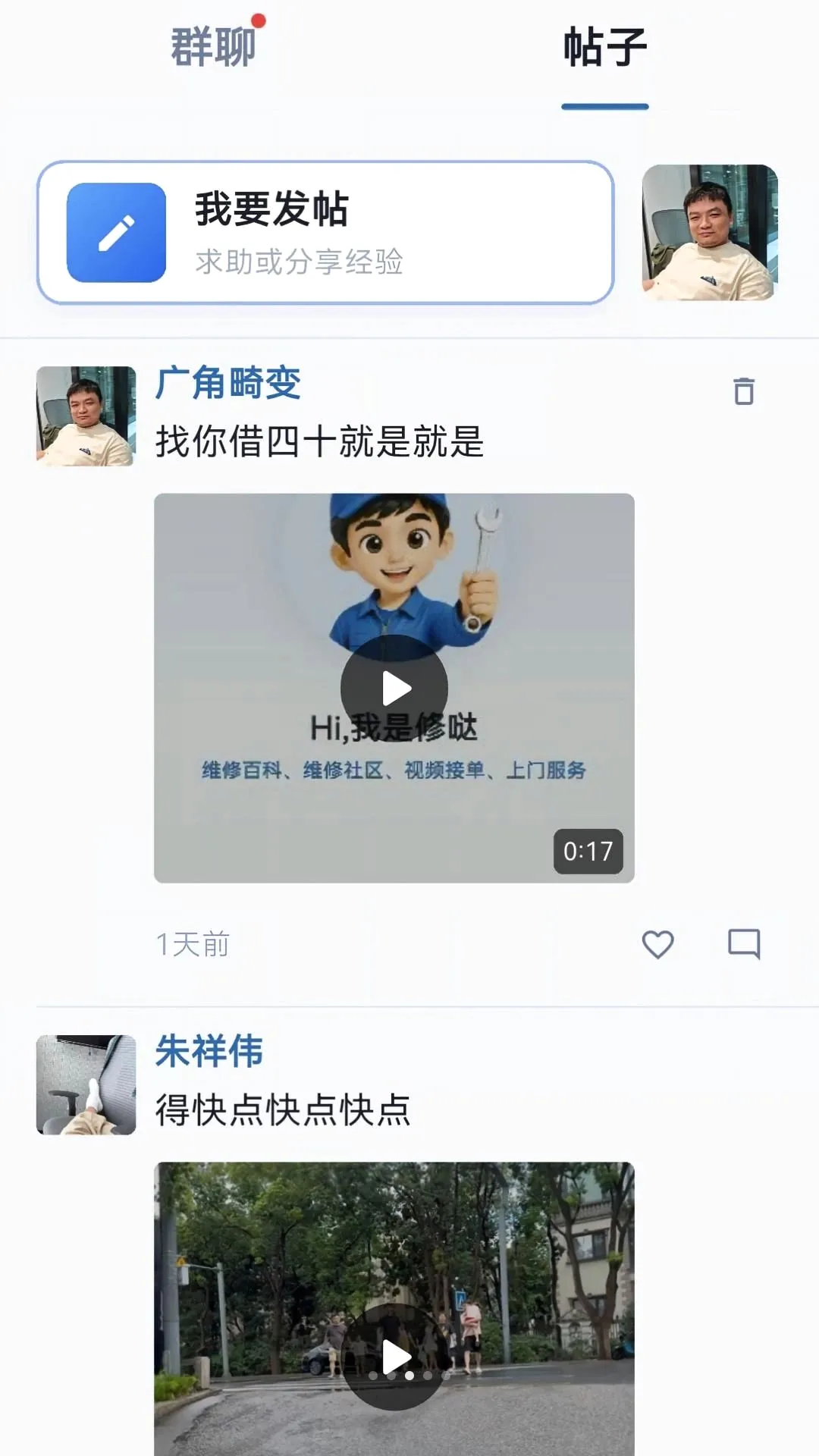Delete the post by 广角畸变
The height and width of the screenshot is (1456, 819).
click(744, 391)
